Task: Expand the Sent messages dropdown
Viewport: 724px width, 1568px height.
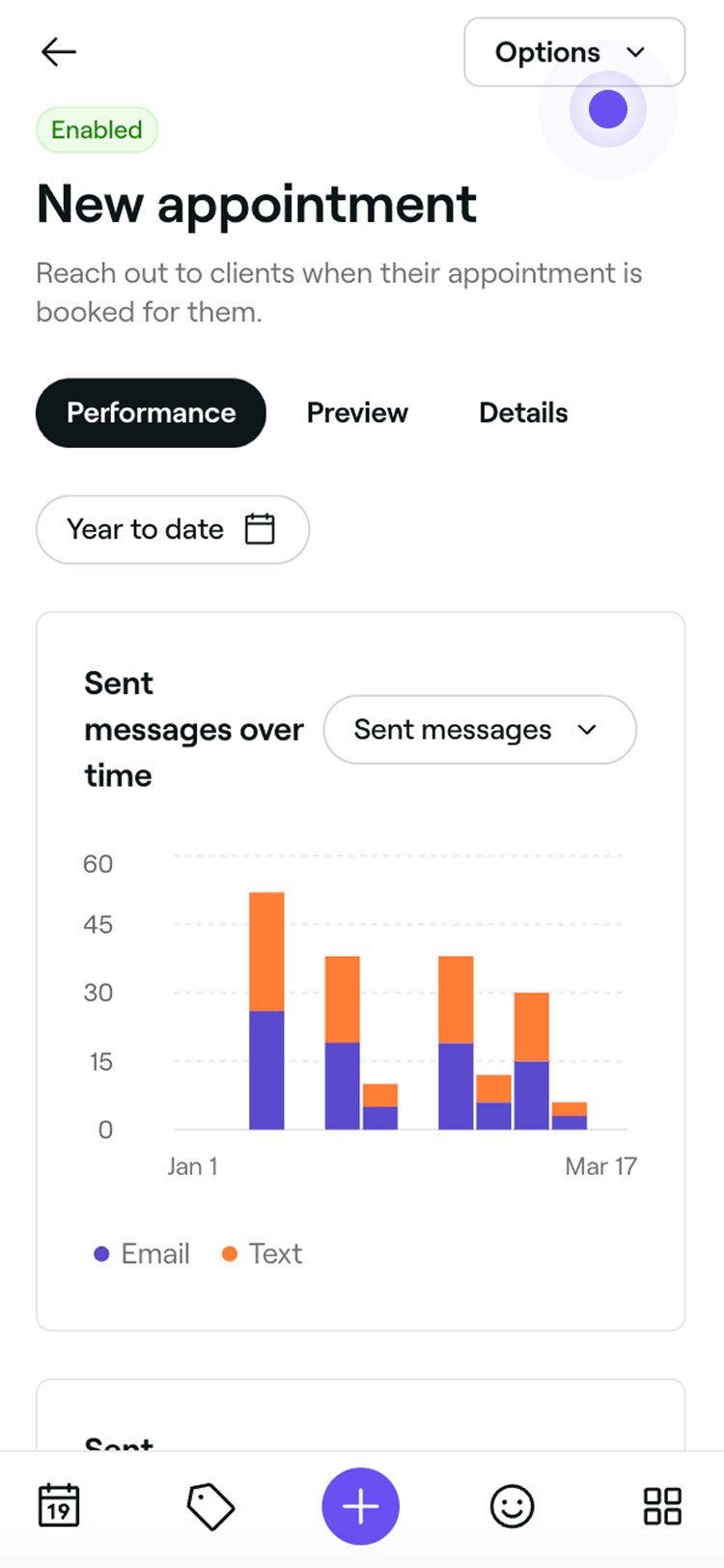Action: click(x=479, y=730)
